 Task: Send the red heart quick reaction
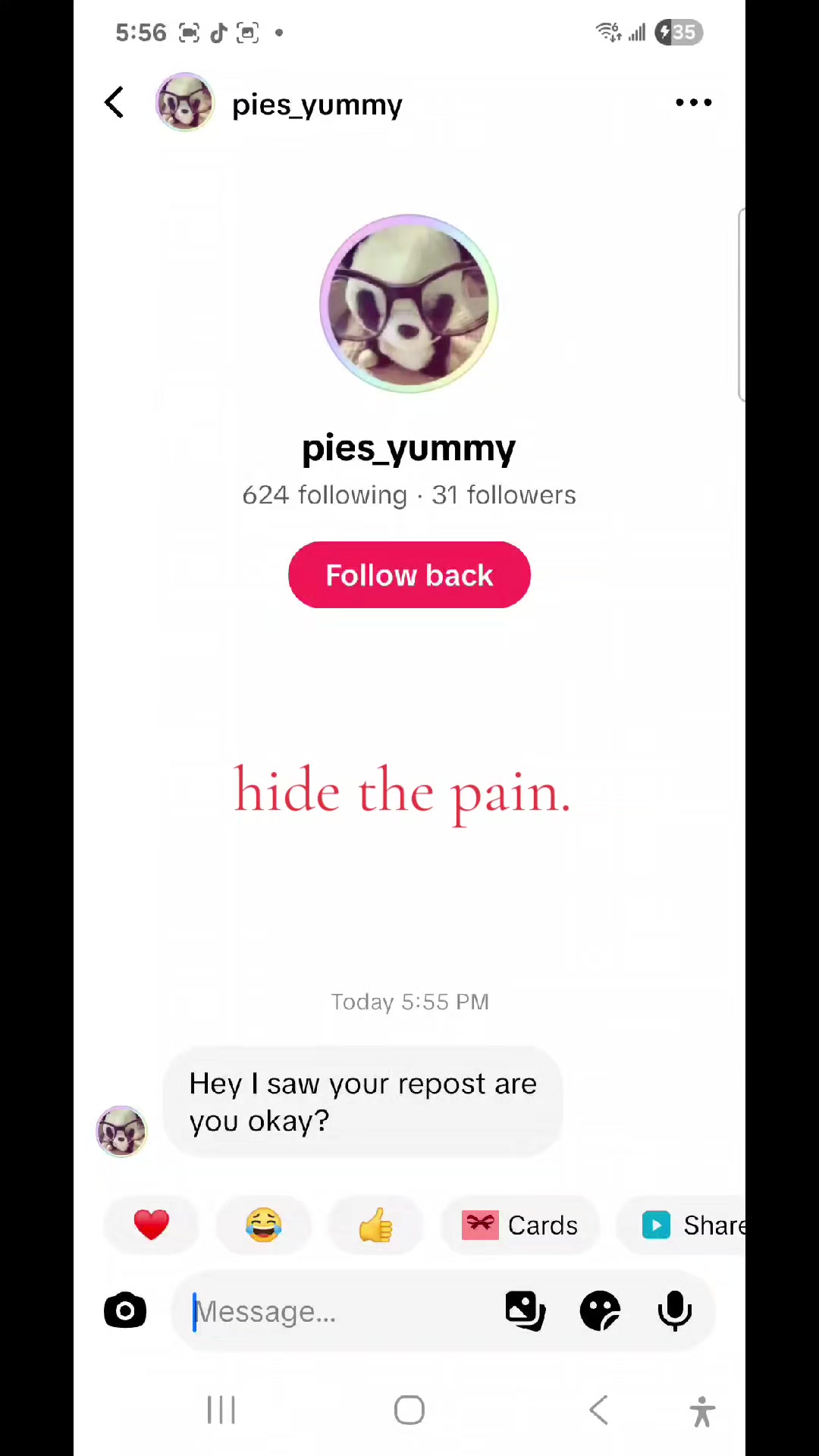[151, 1225]
